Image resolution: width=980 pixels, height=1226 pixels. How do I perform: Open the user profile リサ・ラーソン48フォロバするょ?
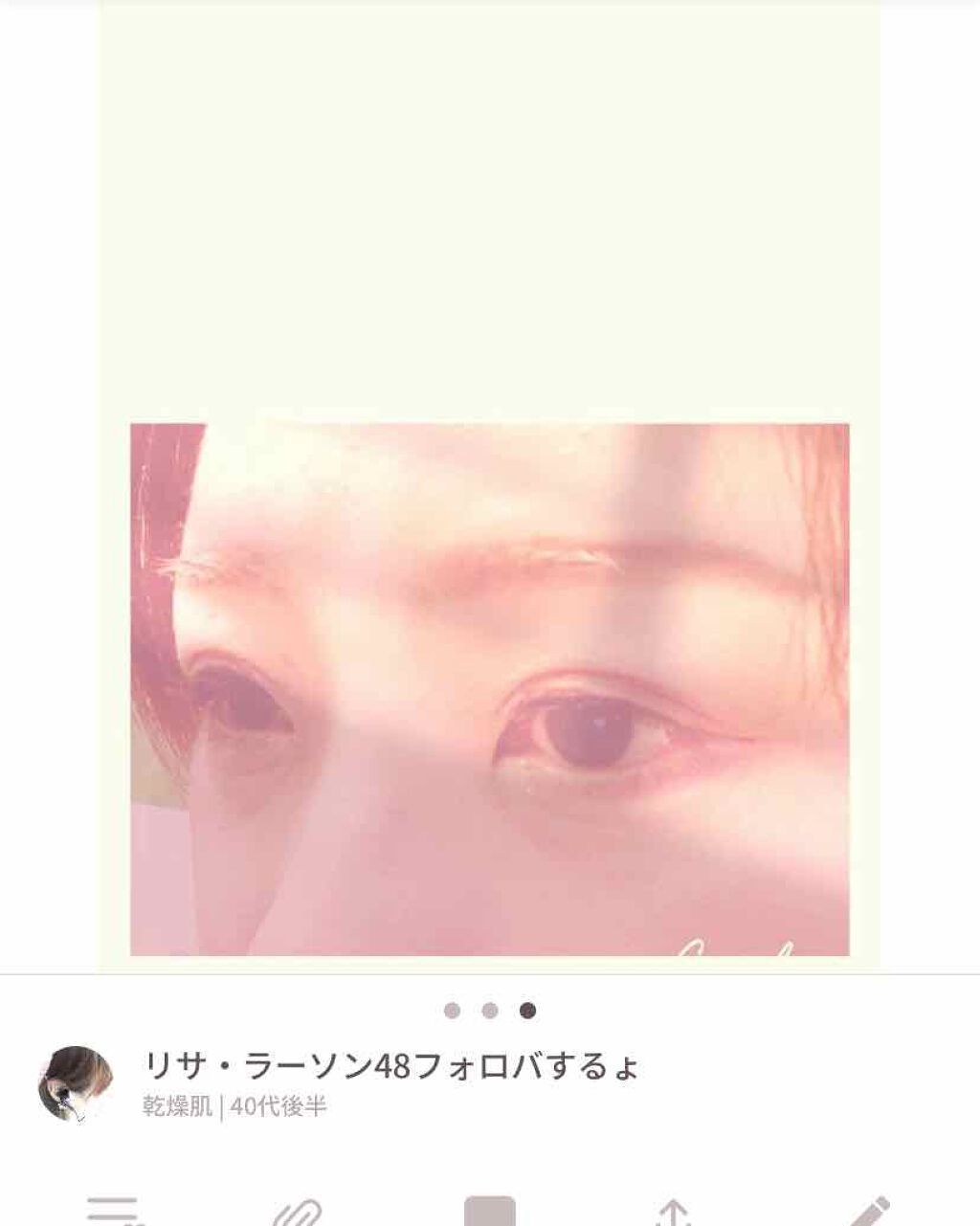tap(390, 1065)
